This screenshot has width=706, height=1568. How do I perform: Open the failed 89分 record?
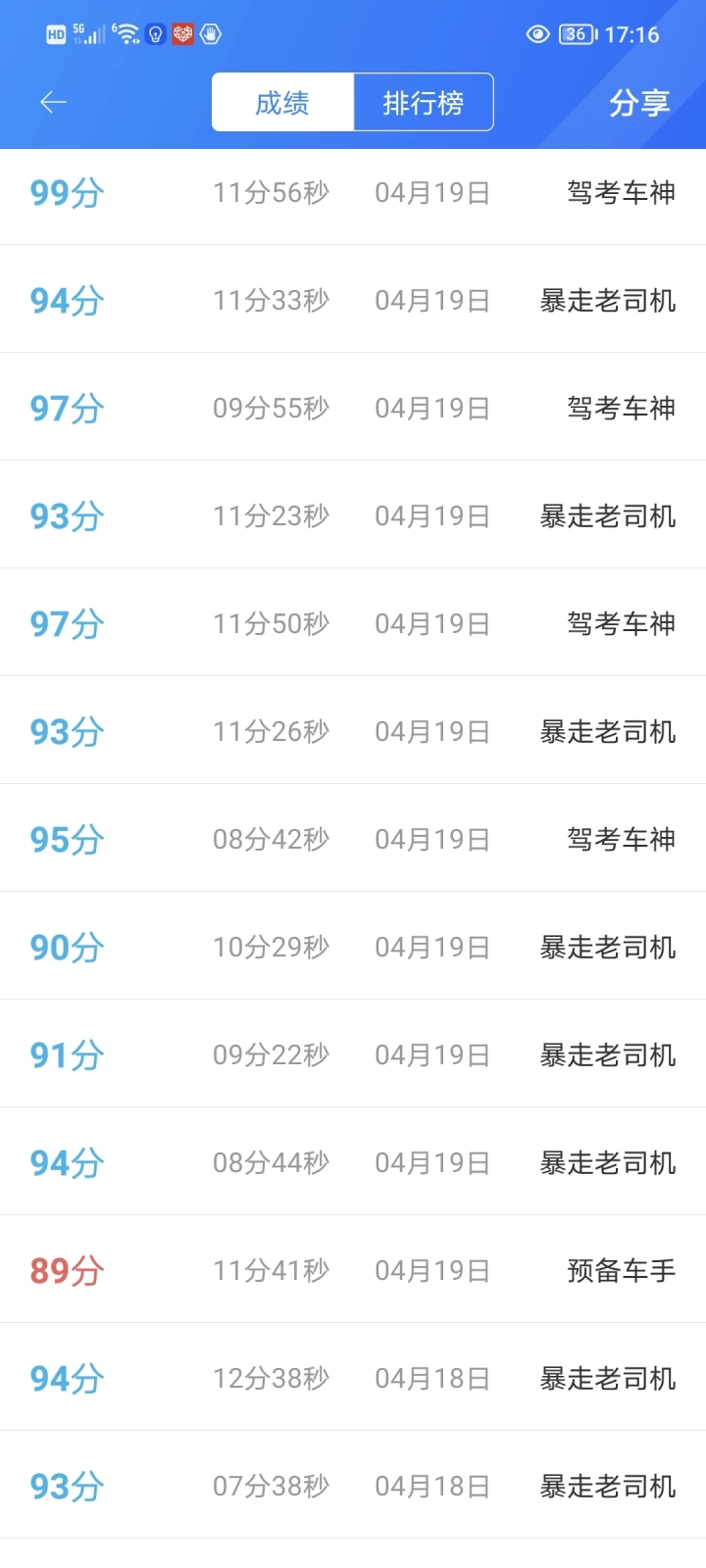pos(353,1269)
